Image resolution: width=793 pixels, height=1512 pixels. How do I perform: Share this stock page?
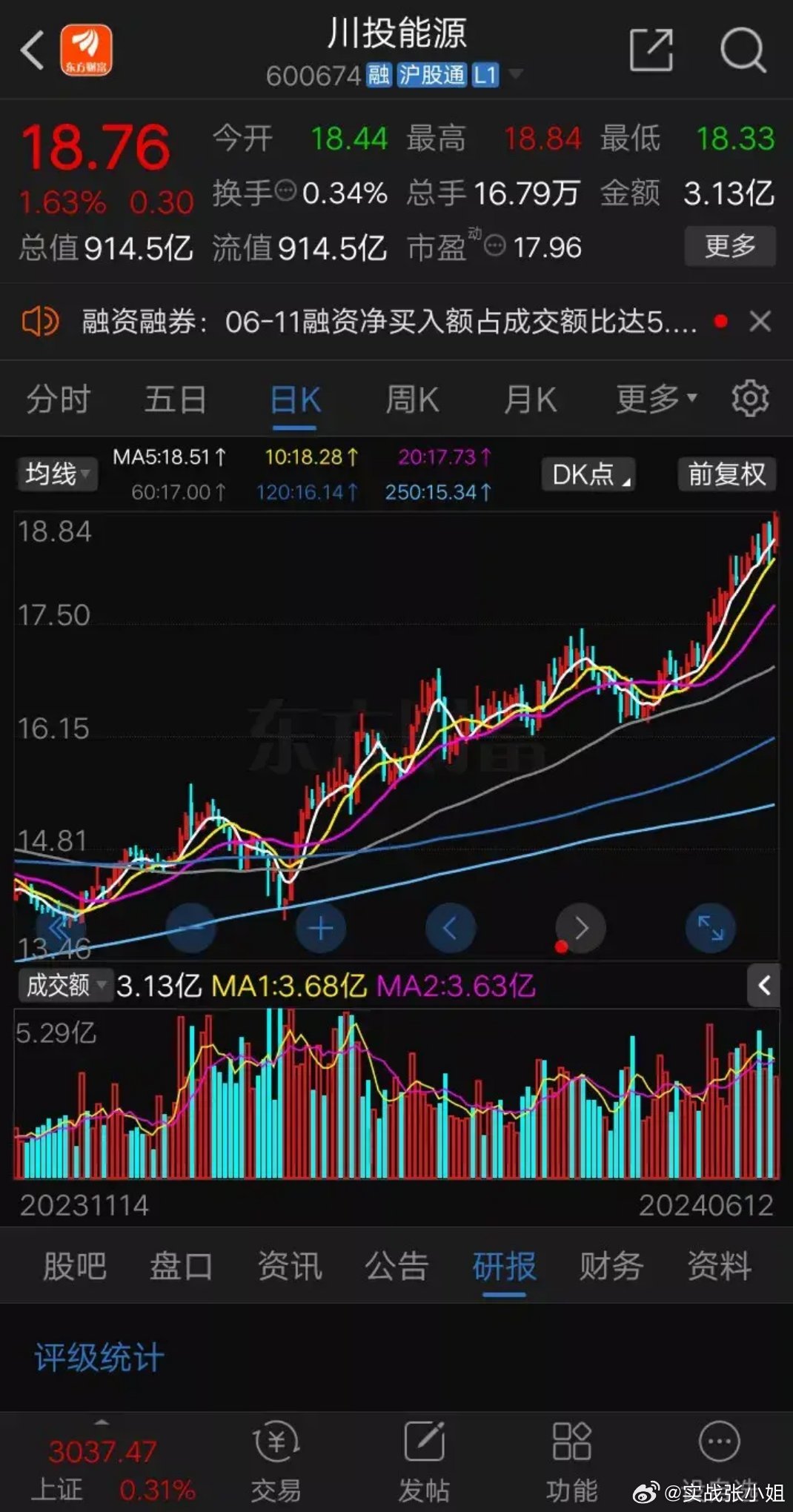[x=651, y=50]
